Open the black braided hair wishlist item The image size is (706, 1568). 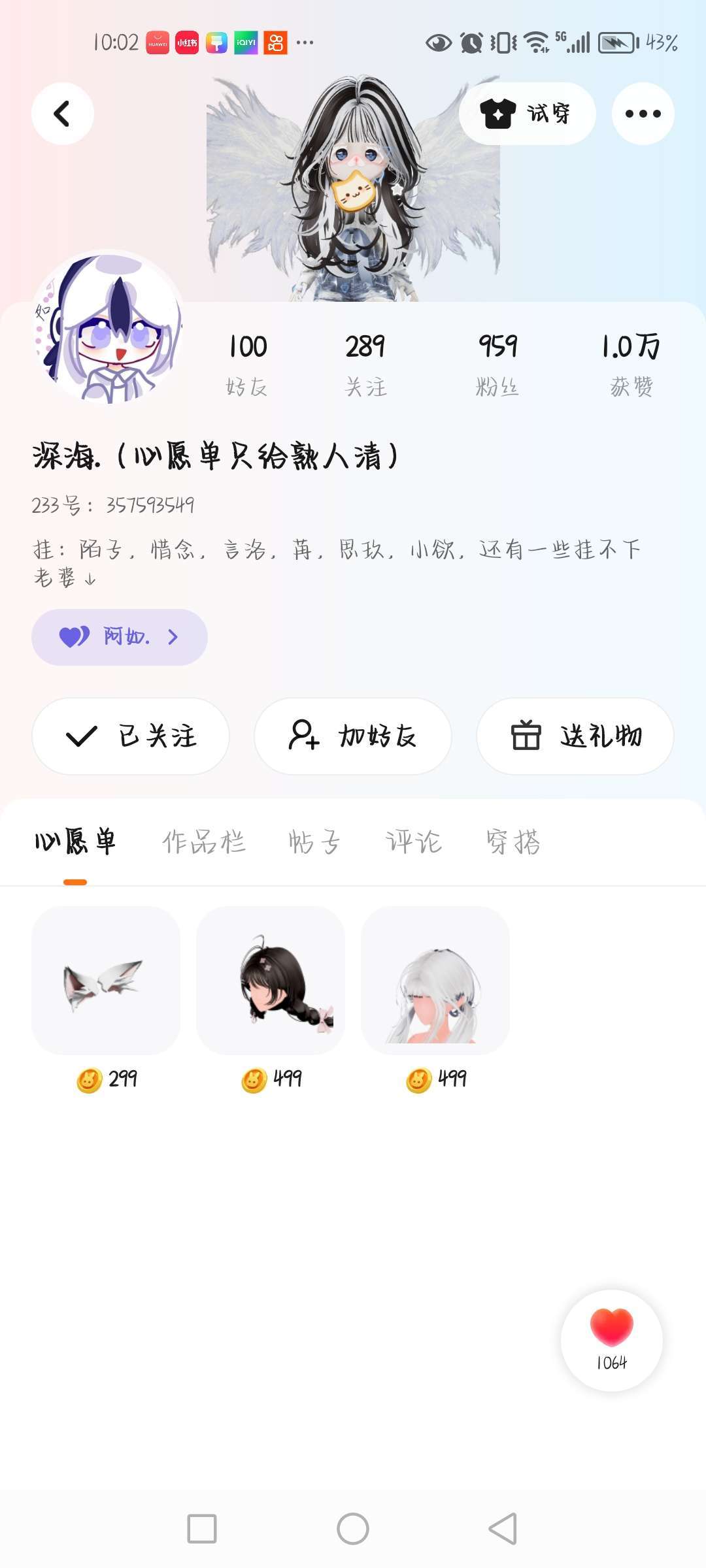(x=271, y=981)
